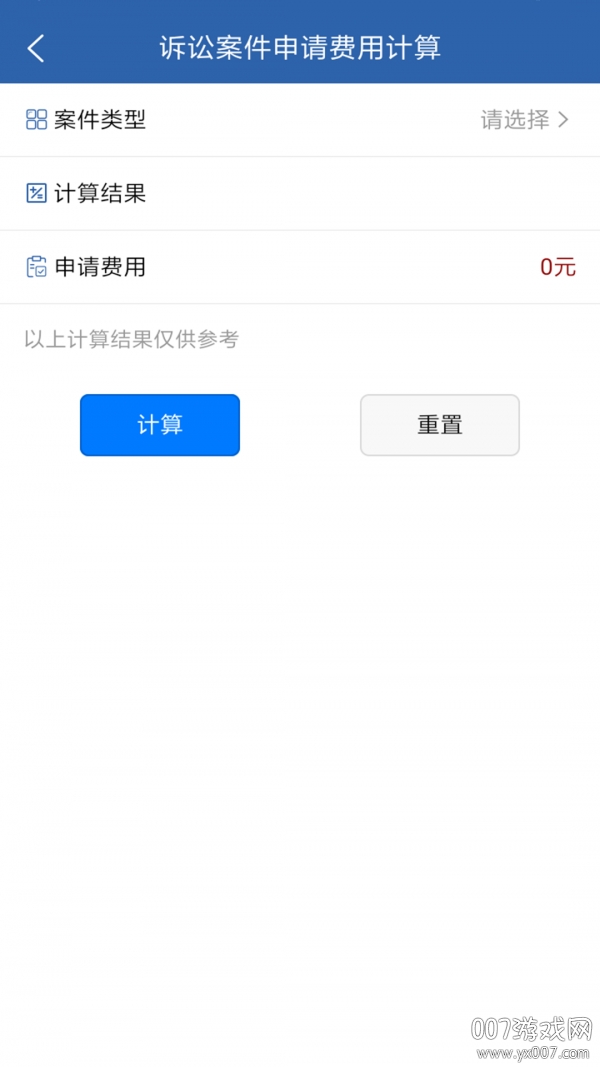Tap the blue 计算 button
This screenshot has height=1067, width=600.
[160, 425]
